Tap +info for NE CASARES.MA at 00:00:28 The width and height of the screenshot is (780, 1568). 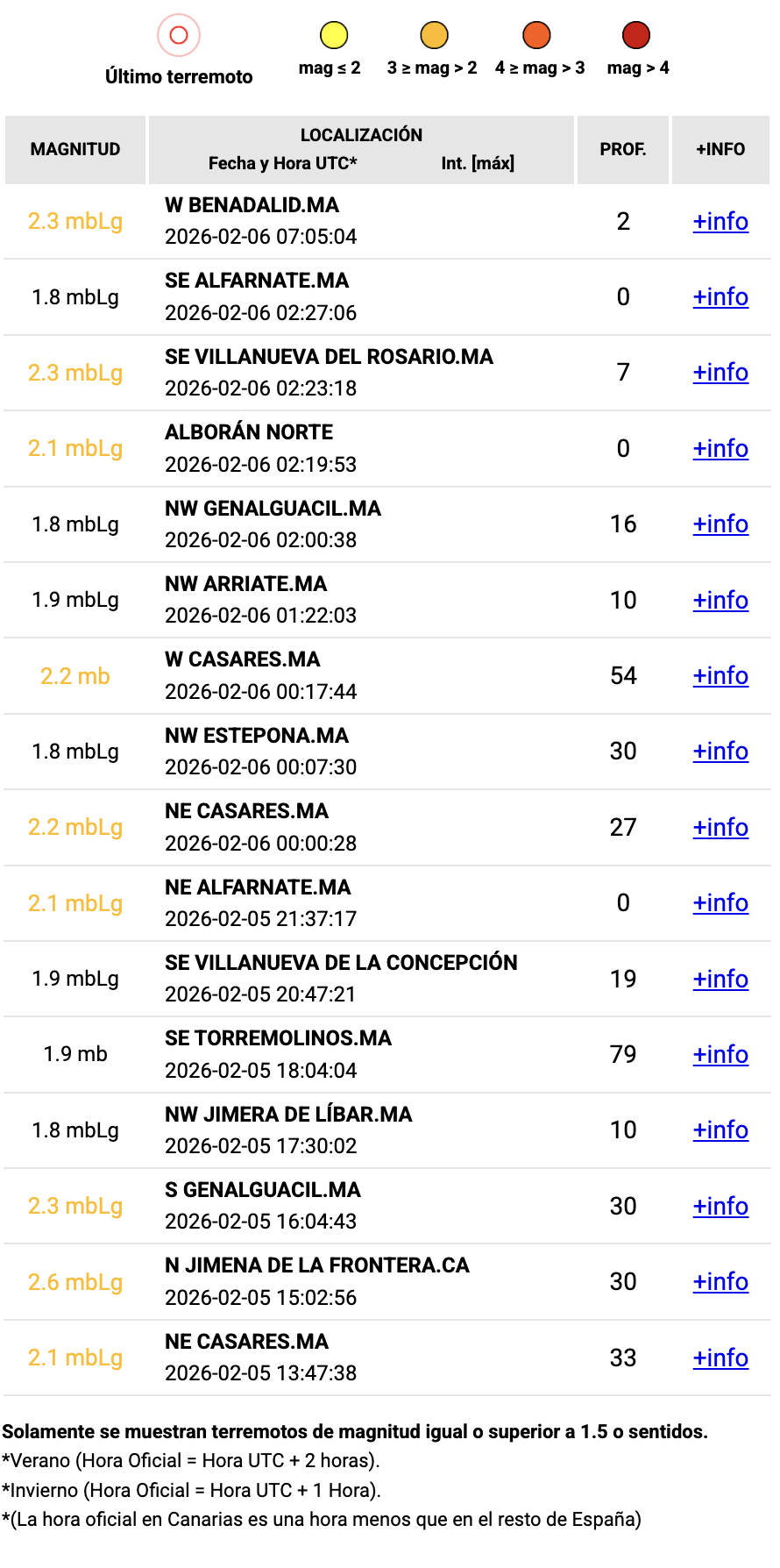click(x=720, y=828)
